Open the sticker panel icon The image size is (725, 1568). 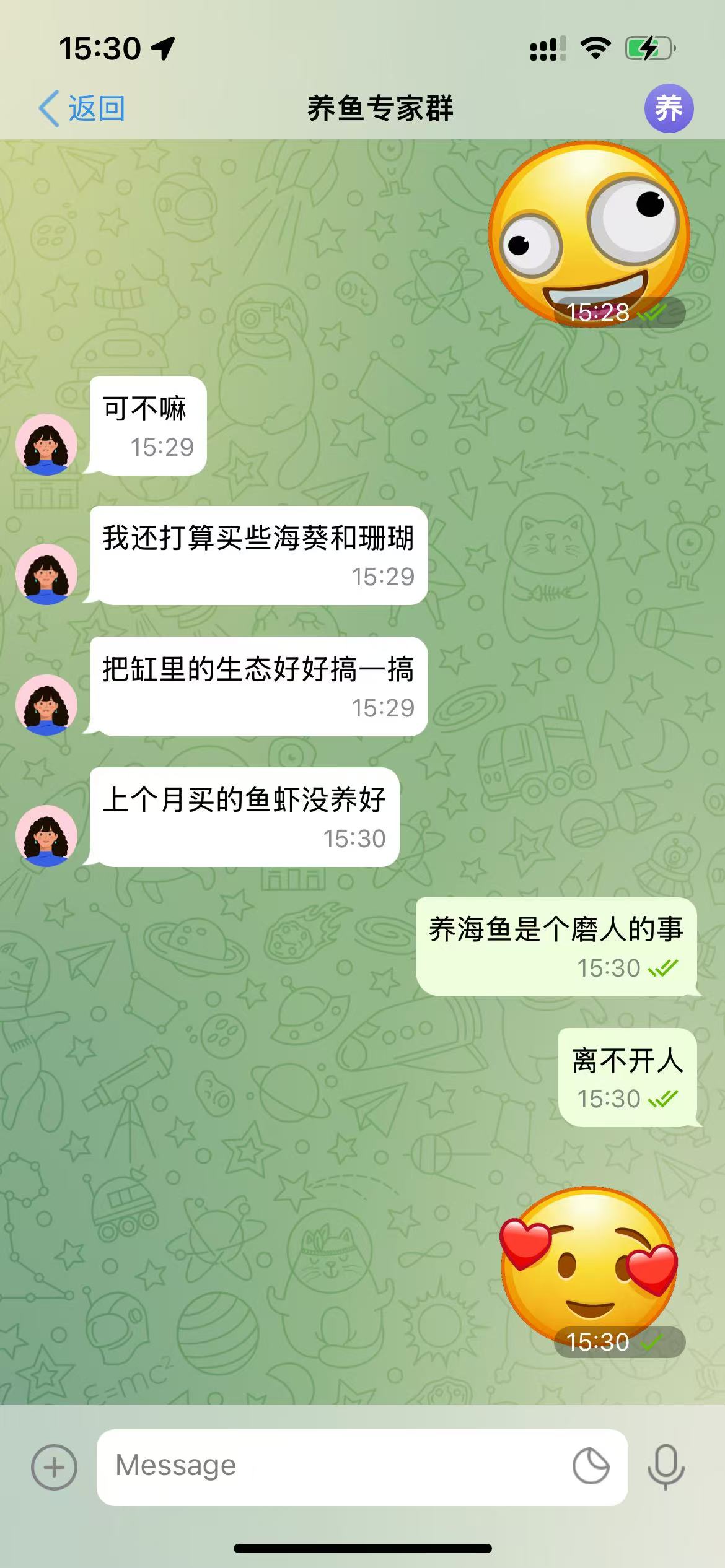[591, 1466]
